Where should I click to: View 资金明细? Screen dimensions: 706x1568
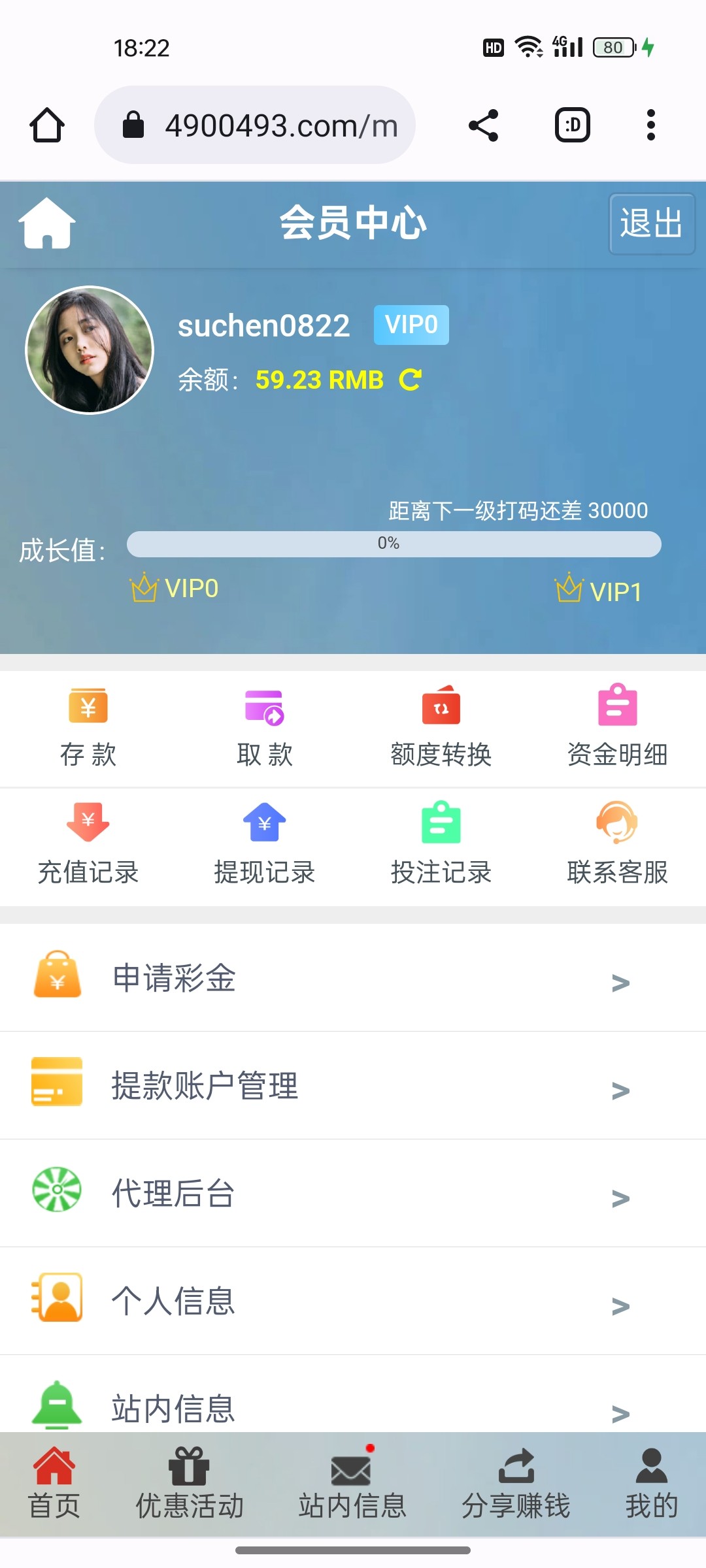[618, 728]
